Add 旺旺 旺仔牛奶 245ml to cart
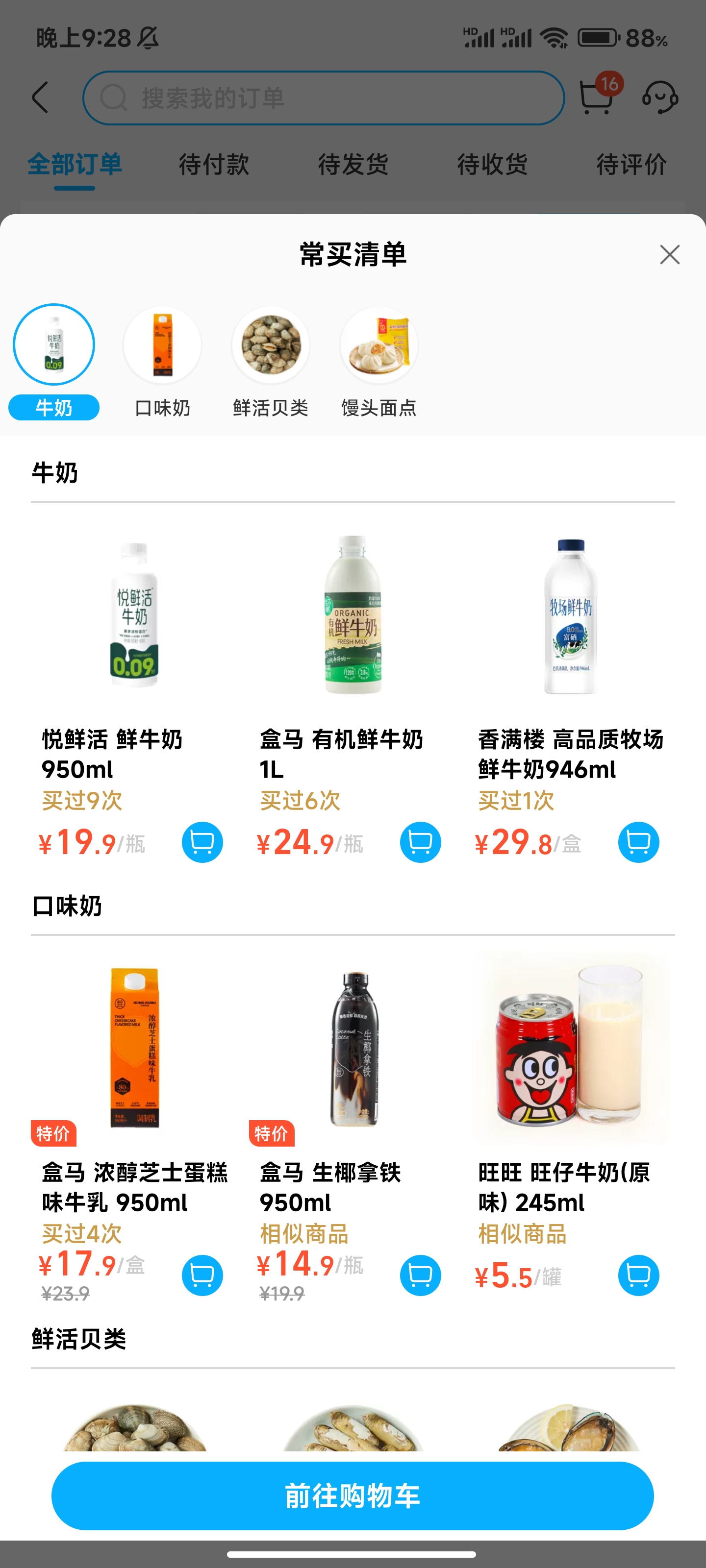This screenshot has height=1568, width=706. pos(638,1275)
